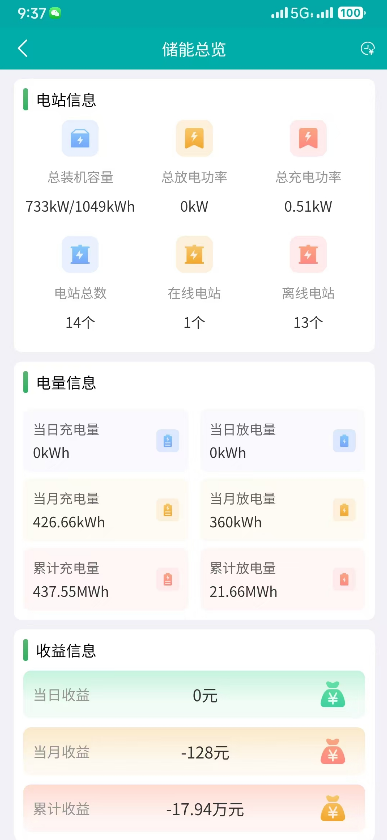View the 在线电站 1个 tile
Image resolution: width=387 pixels, height=840 pixels.
(x=194, y=283)
